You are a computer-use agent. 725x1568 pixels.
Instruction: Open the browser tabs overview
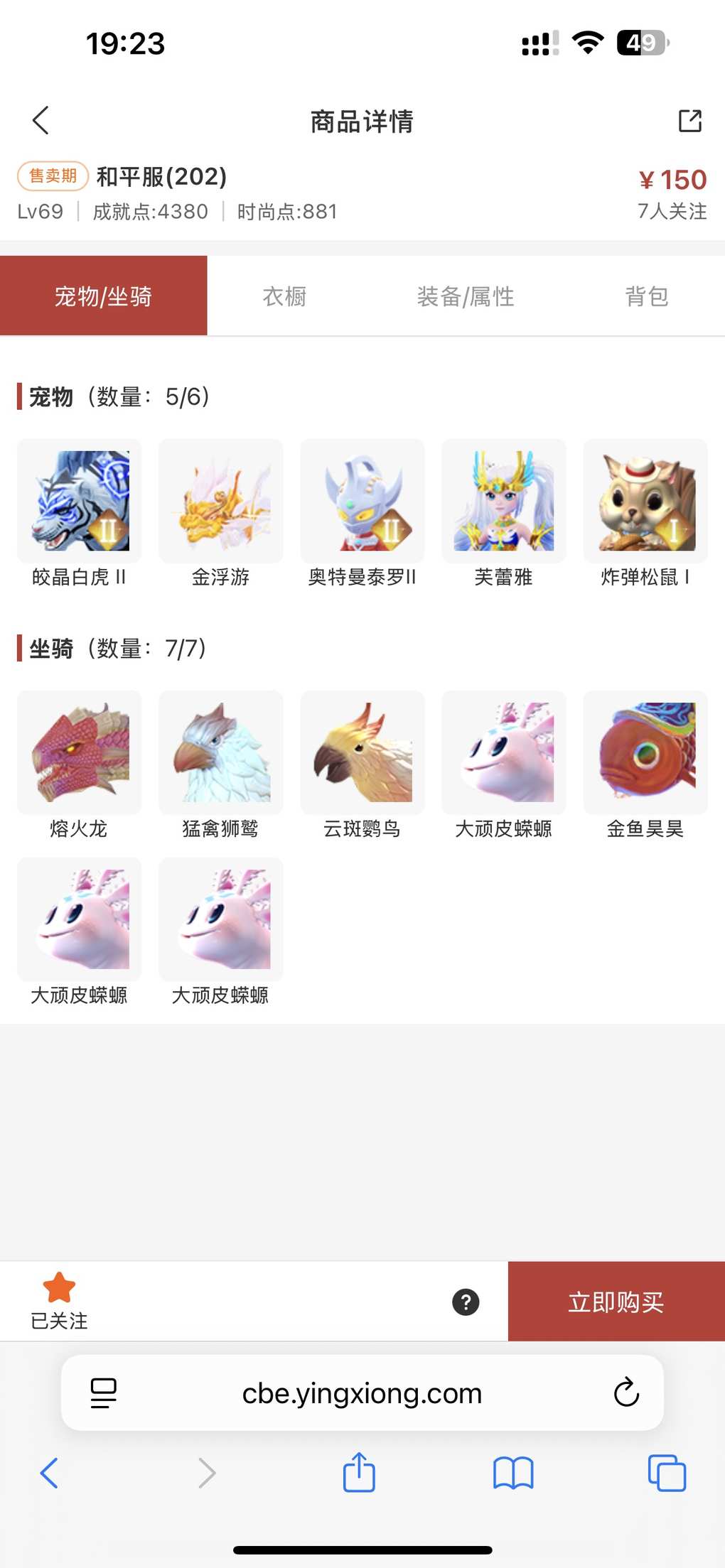point(667,1473)
